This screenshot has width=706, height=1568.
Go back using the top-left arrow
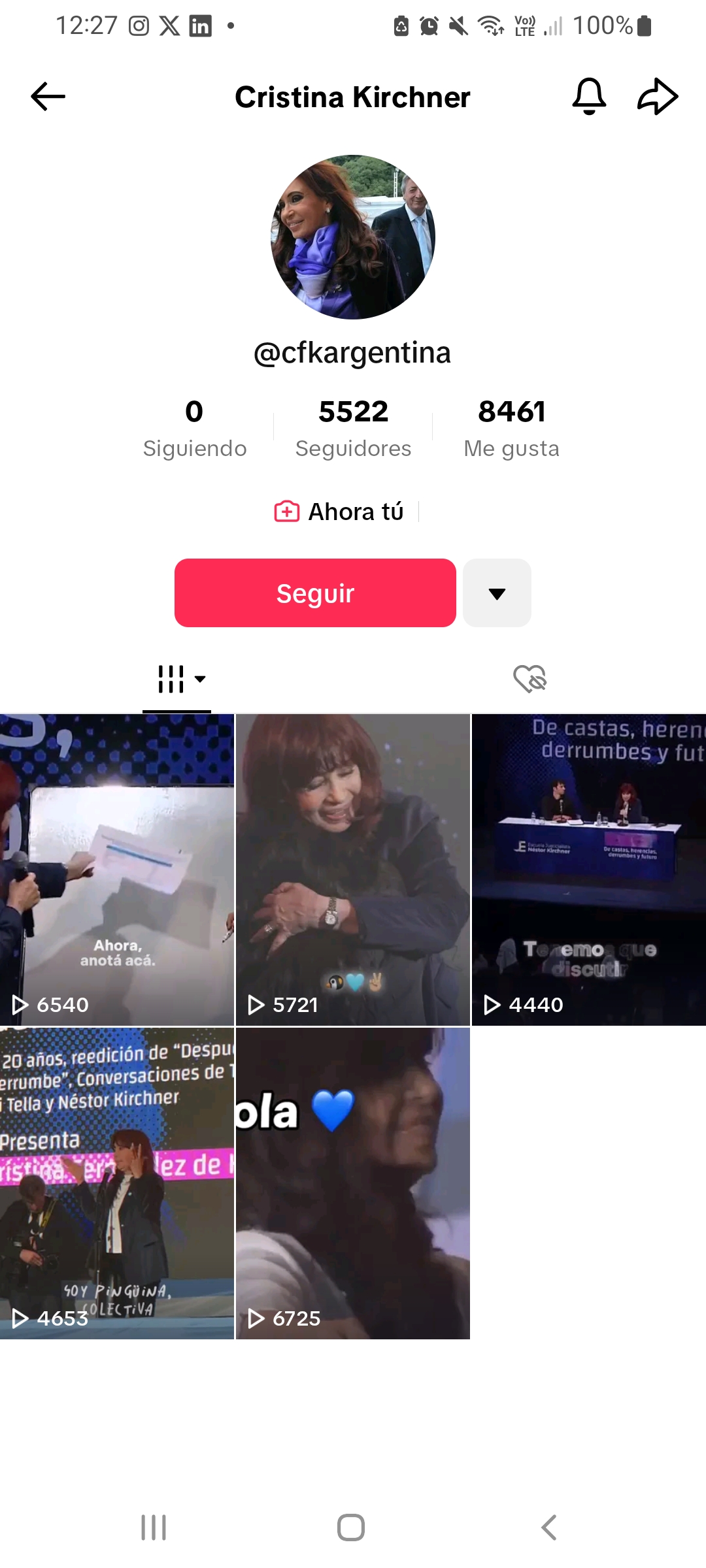point(48,97)
